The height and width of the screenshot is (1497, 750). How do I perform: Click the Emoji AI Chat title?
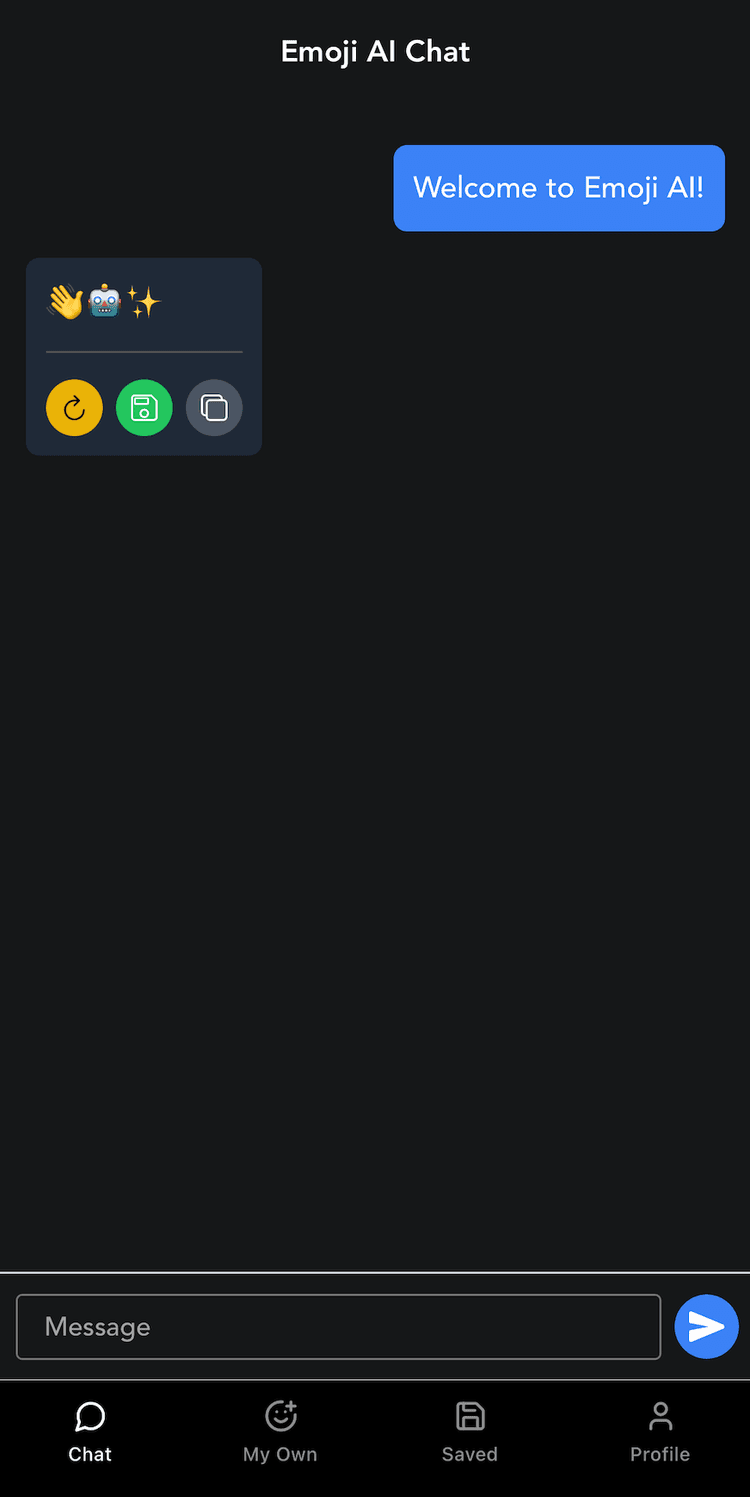pos(375,51)
